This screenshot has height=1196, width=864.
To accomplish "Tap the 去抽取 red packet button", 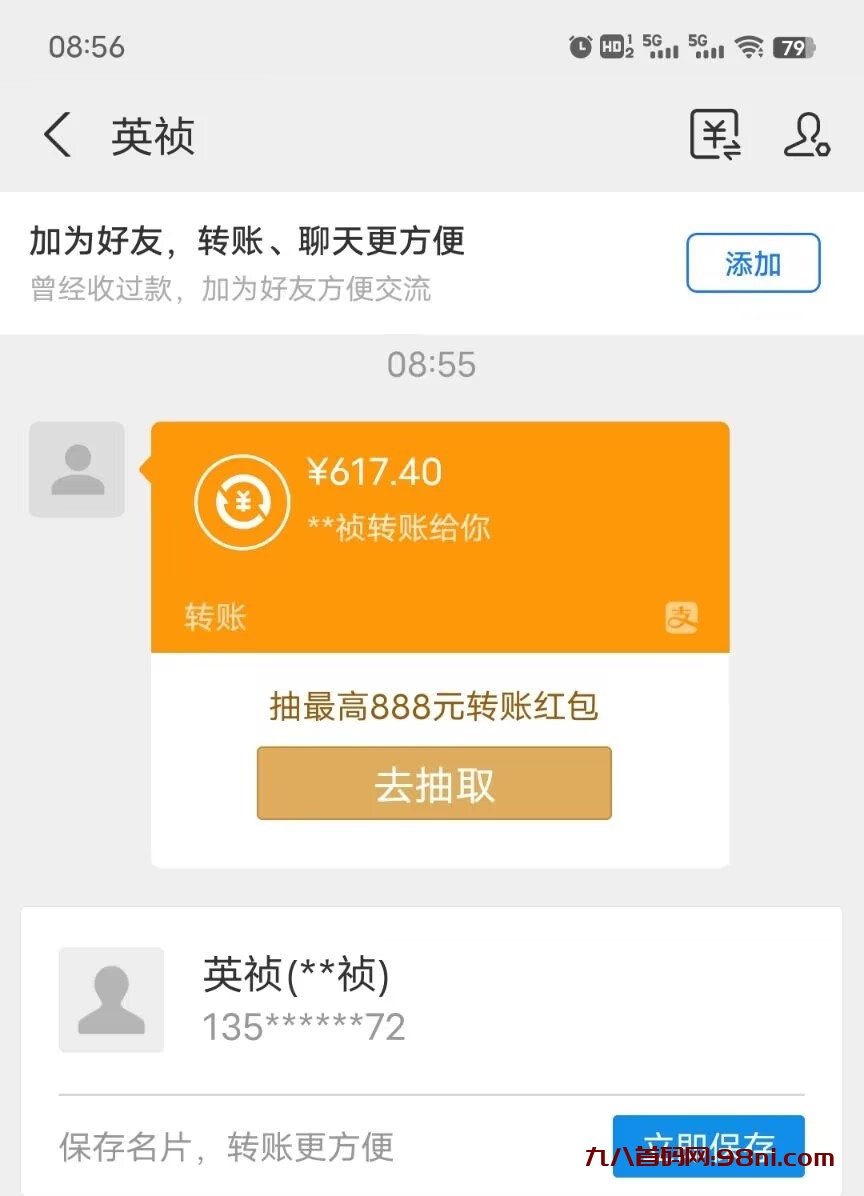I will pyautogui.click(x=434, y=784).
